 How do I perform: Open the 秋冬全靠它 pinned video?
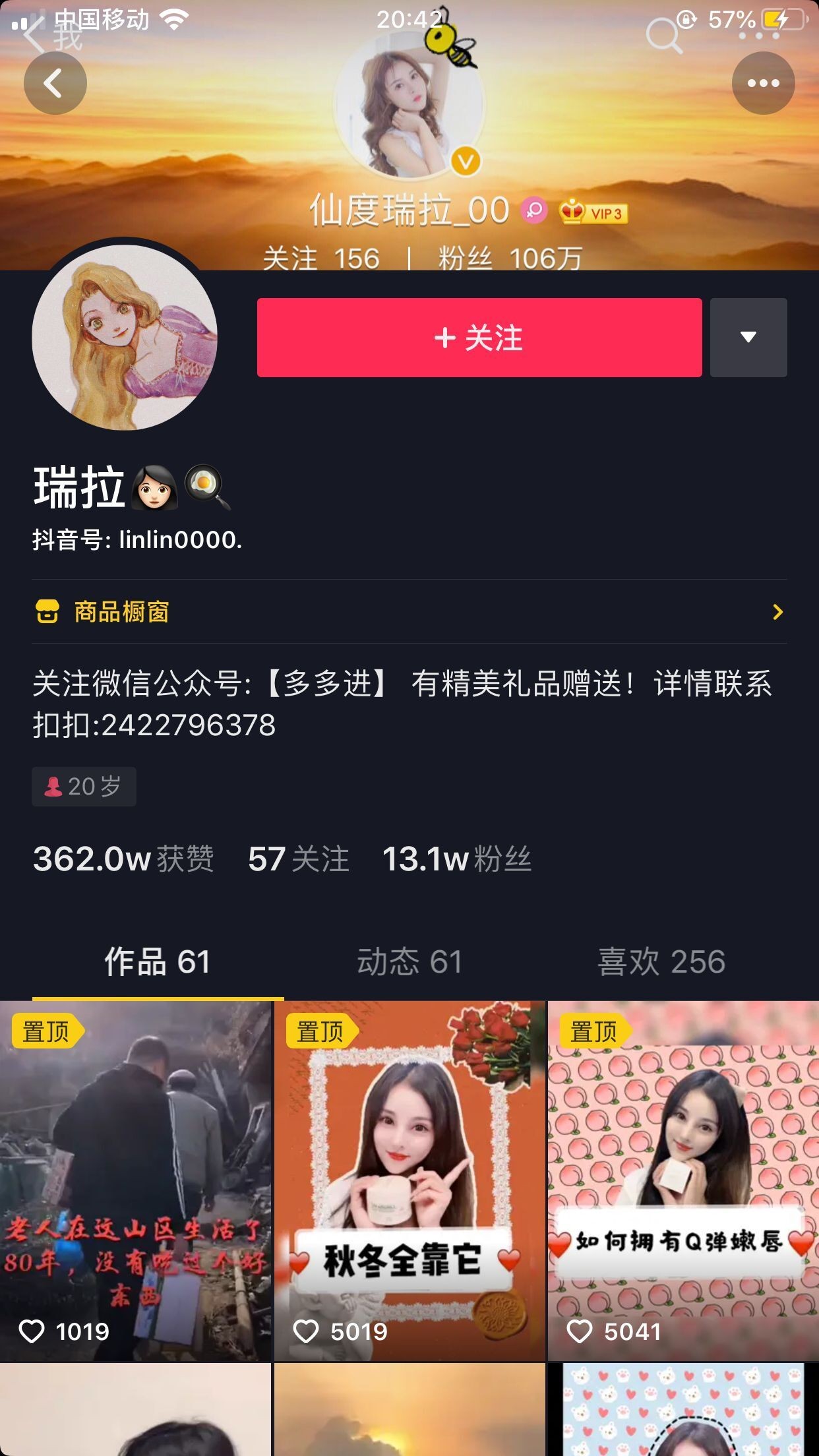click(409, 1180)
